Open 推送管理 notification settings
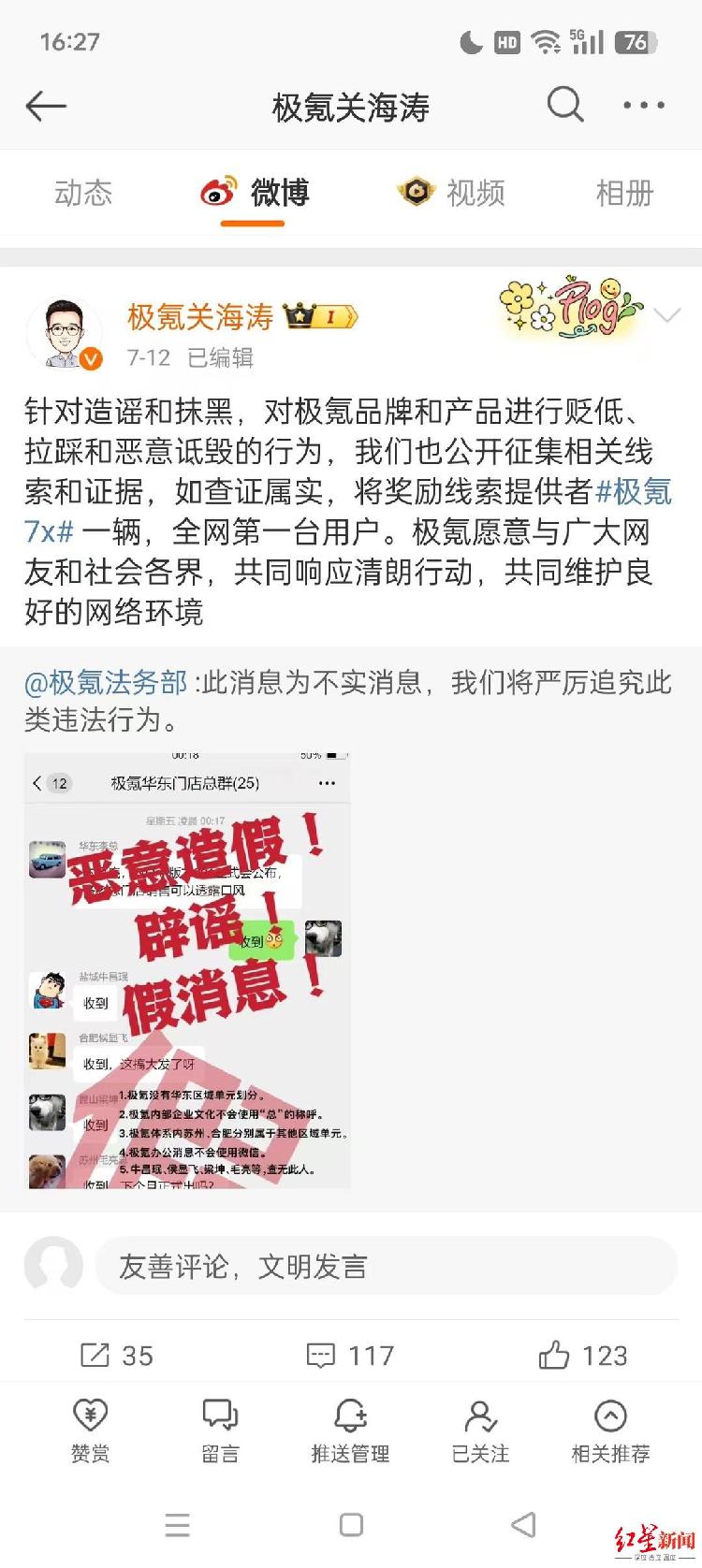The width and height of the screenshot is (702, 1568). 350,1430
